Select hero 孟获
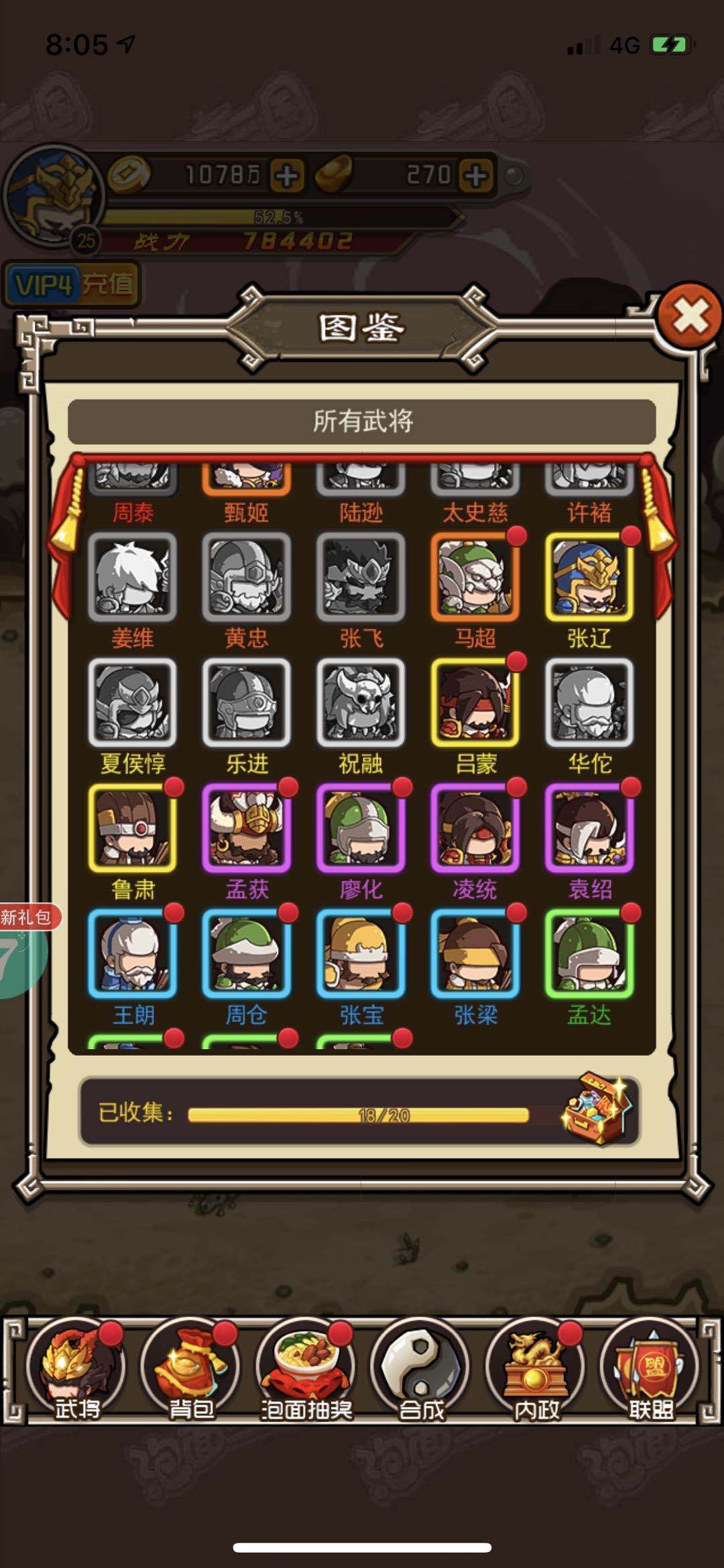The image size is (724, 1568). click(x=247, y=829)
